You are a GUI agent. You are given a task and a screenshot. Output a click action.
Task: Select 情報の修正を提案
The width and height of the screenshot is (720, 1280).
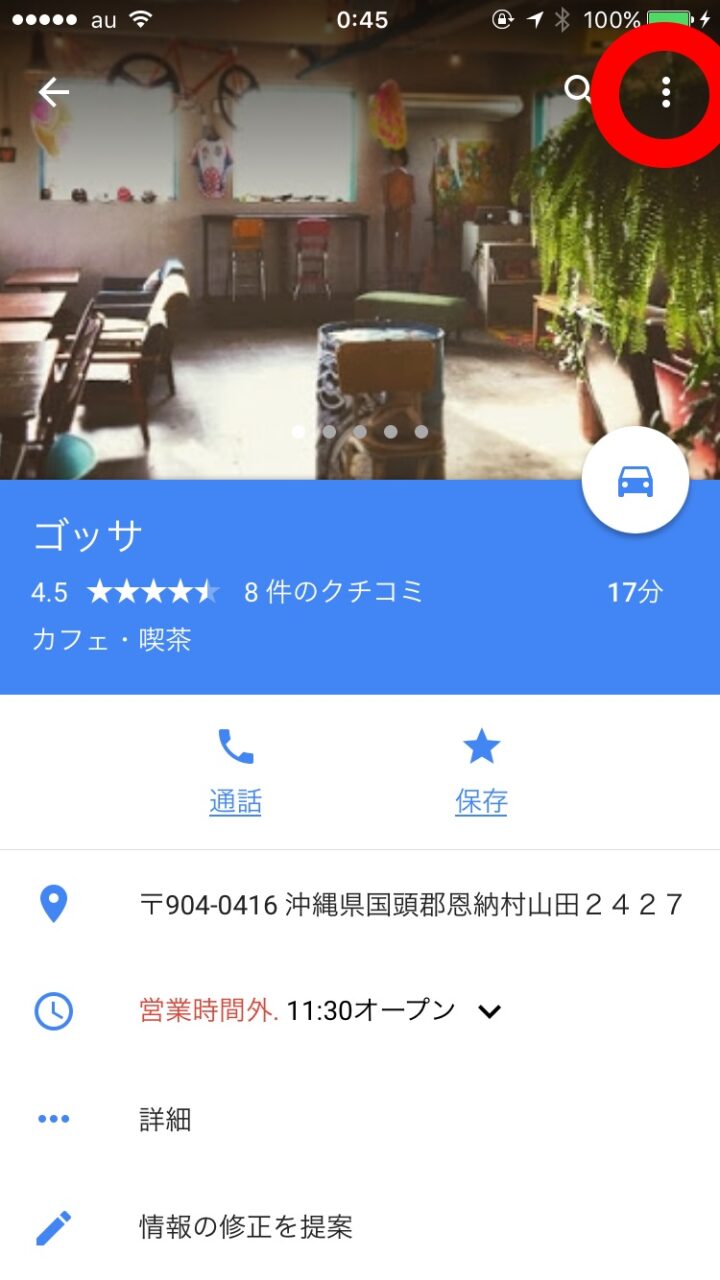pos(245,1227)
